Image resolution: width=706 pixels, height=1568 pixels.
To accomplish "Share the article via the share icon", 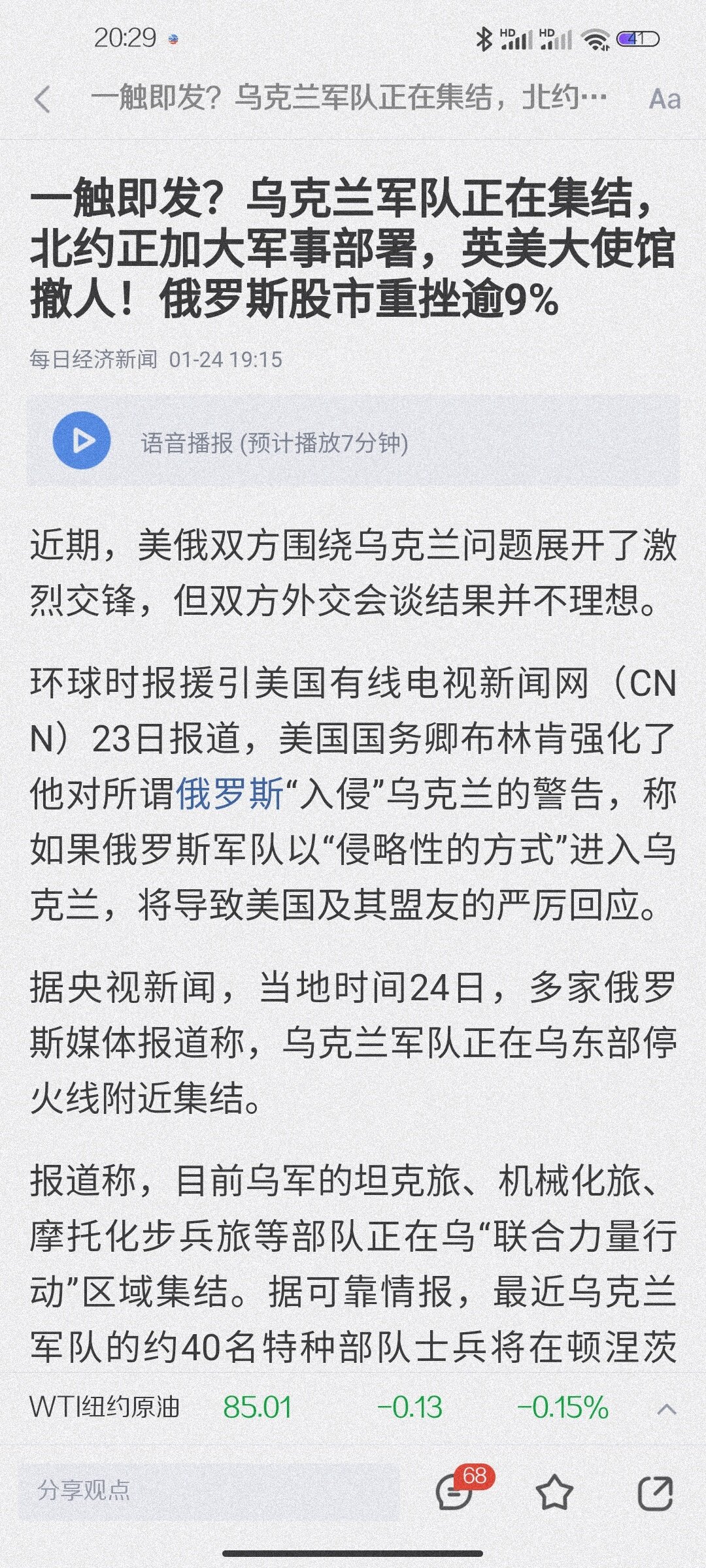I will coord(654,1490).
